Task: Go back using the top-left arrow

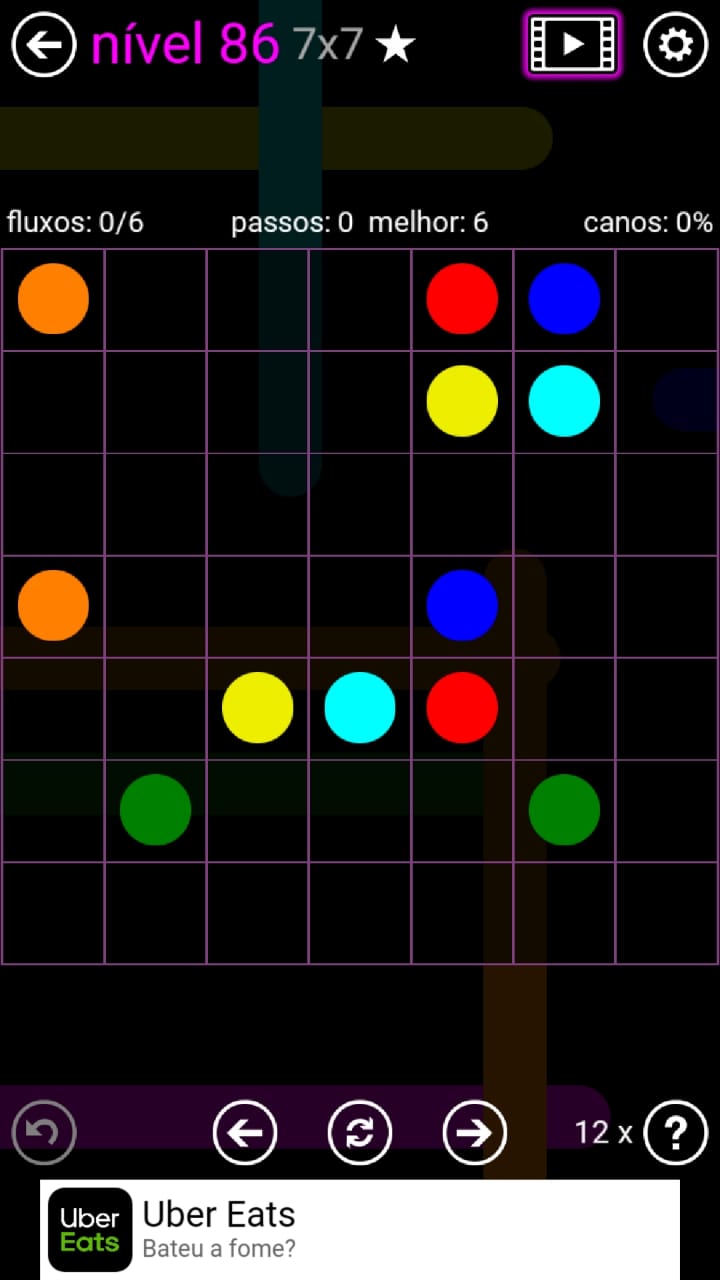Action: [x=44, y=44]
